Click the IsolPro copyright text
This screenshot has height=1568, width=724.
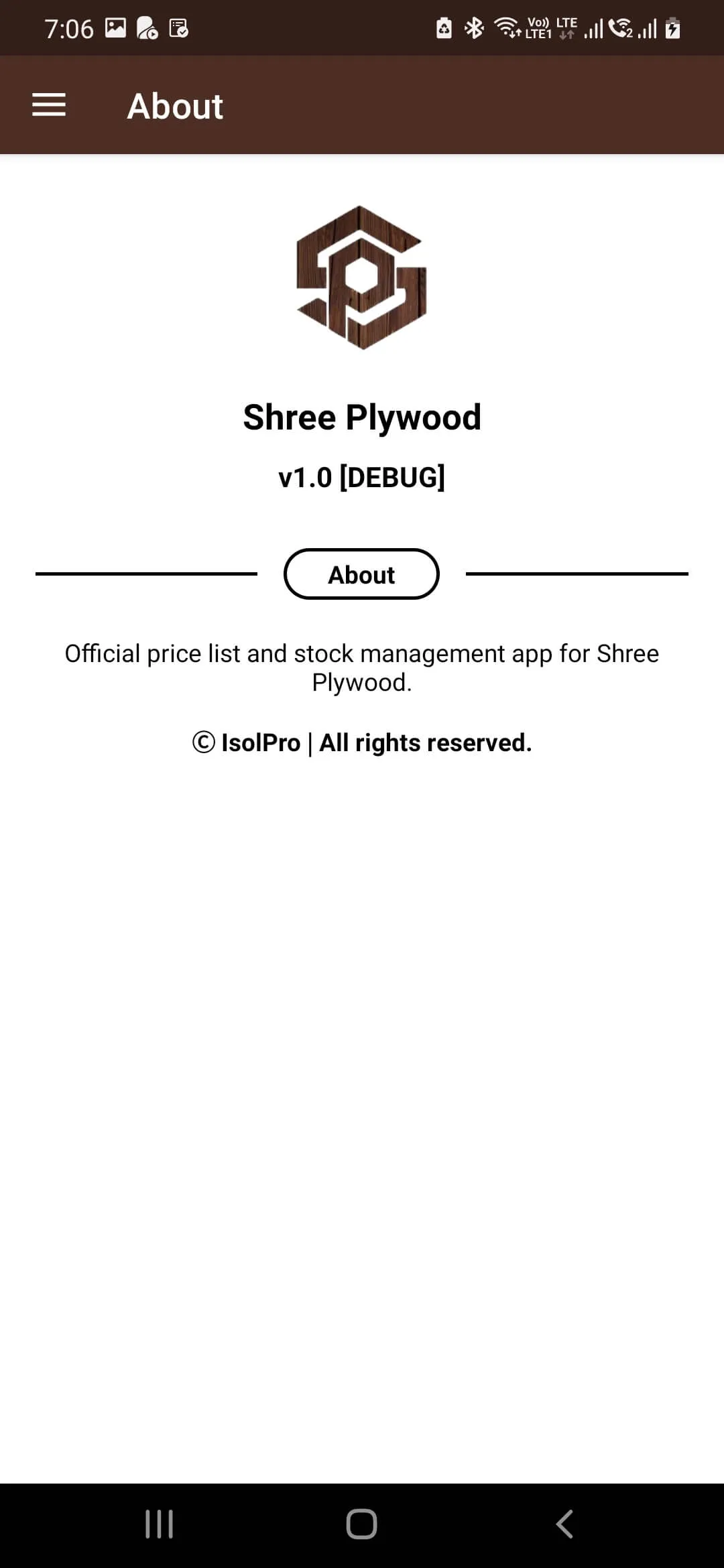click(361, 742)
